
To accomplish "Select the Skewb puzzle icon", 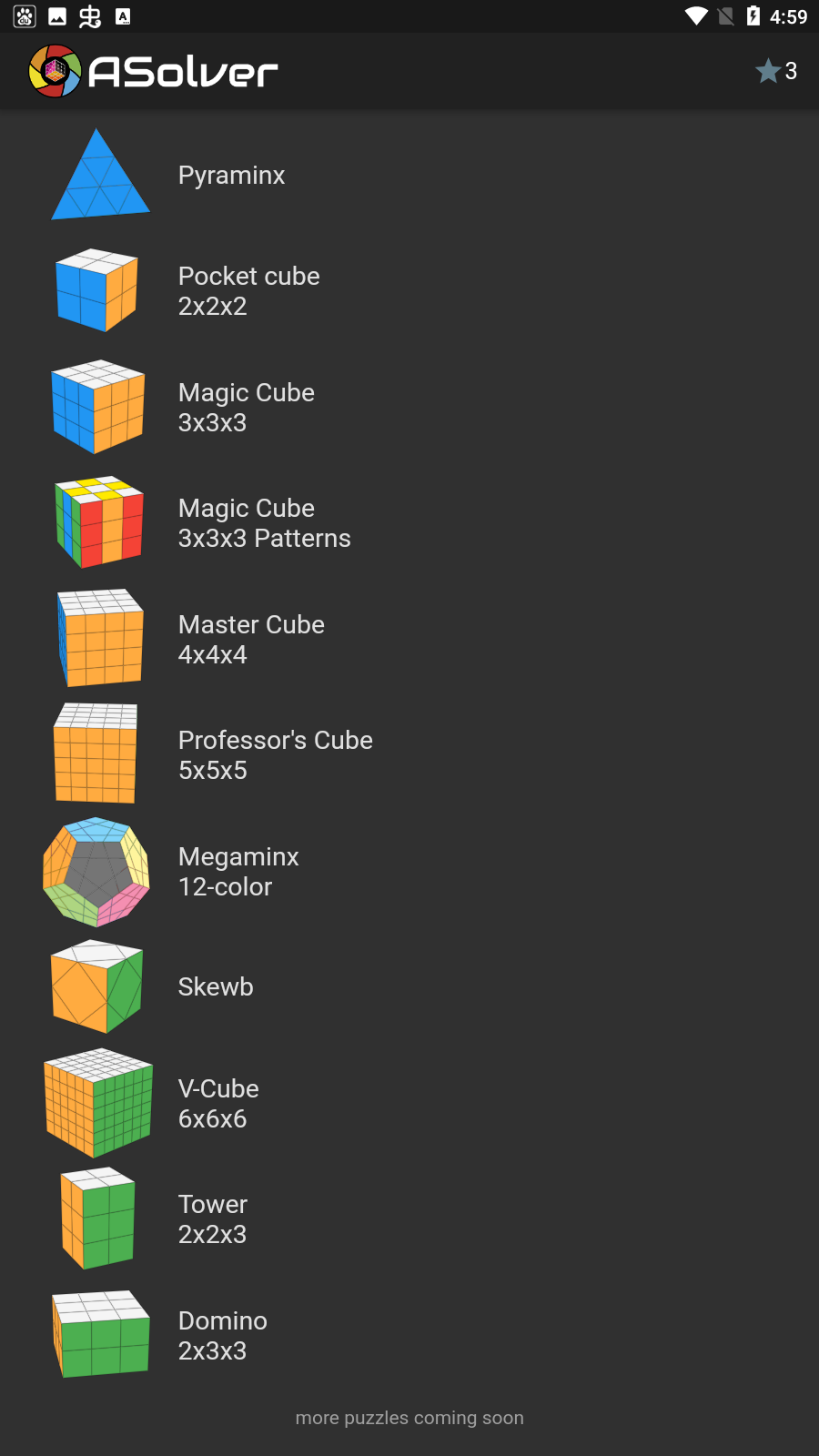I will pyautogui.click(x=96, y=986).
